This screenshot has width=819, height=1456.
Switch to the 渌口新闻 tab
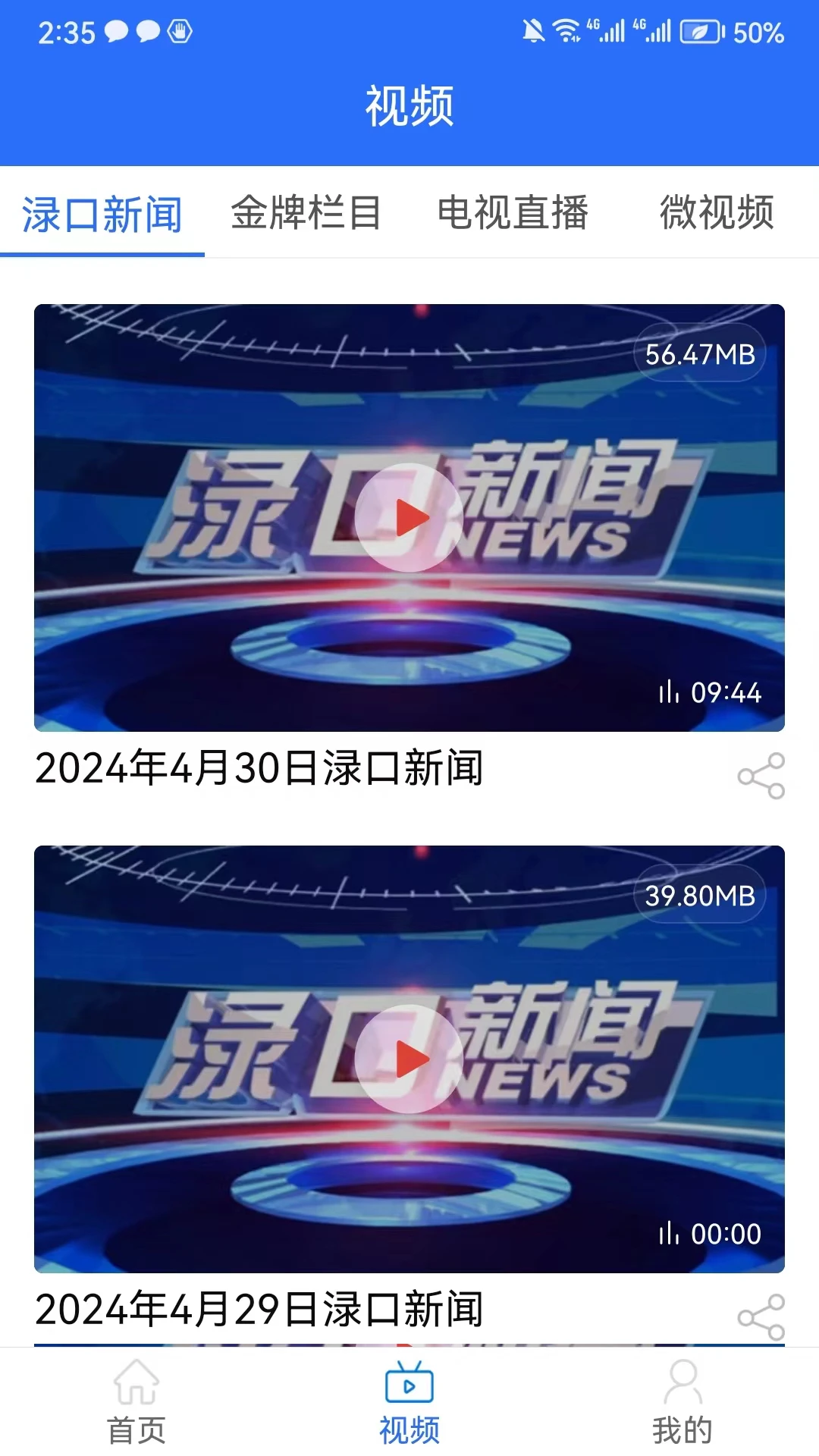click(102, 214)
